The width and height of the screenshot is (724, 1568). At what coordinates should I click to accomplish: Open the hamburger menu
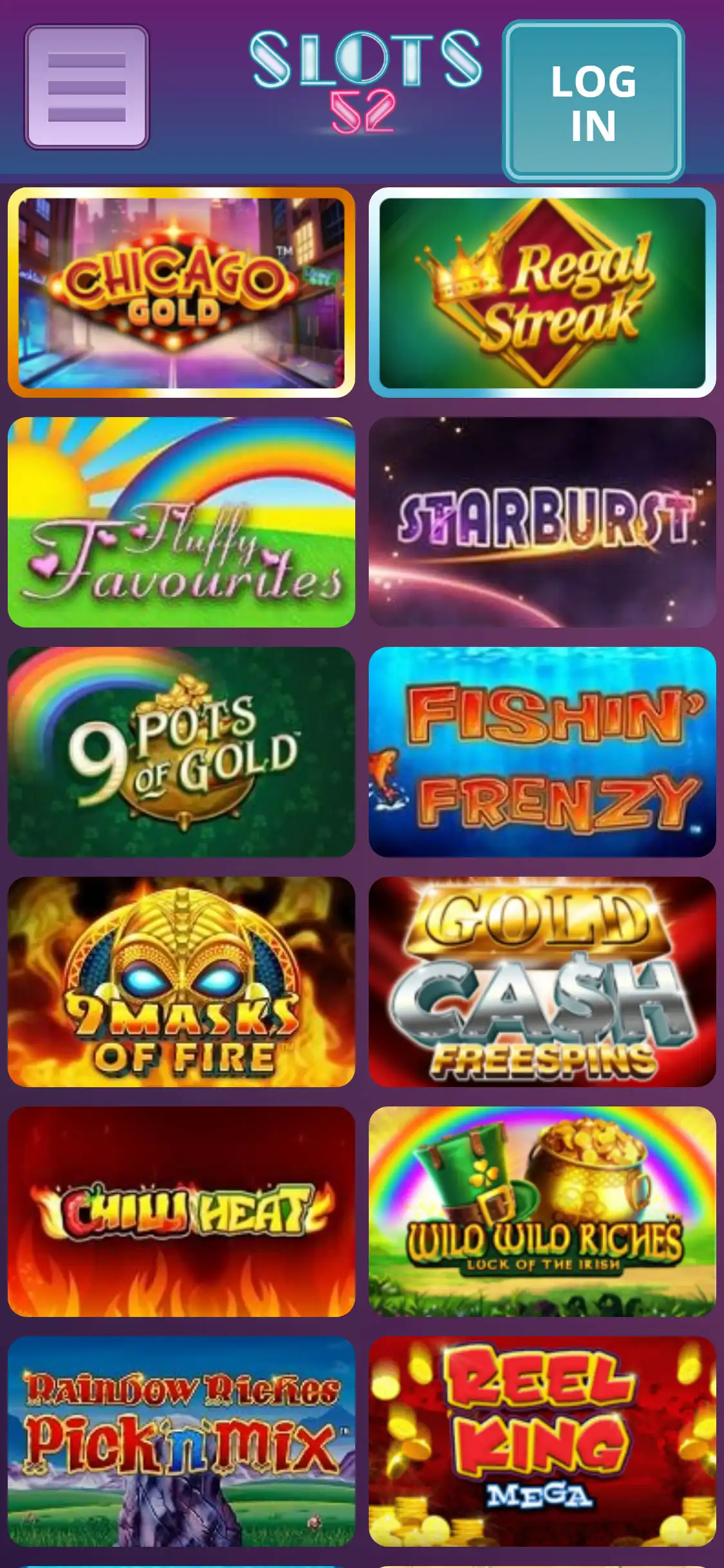pos(87,87)
